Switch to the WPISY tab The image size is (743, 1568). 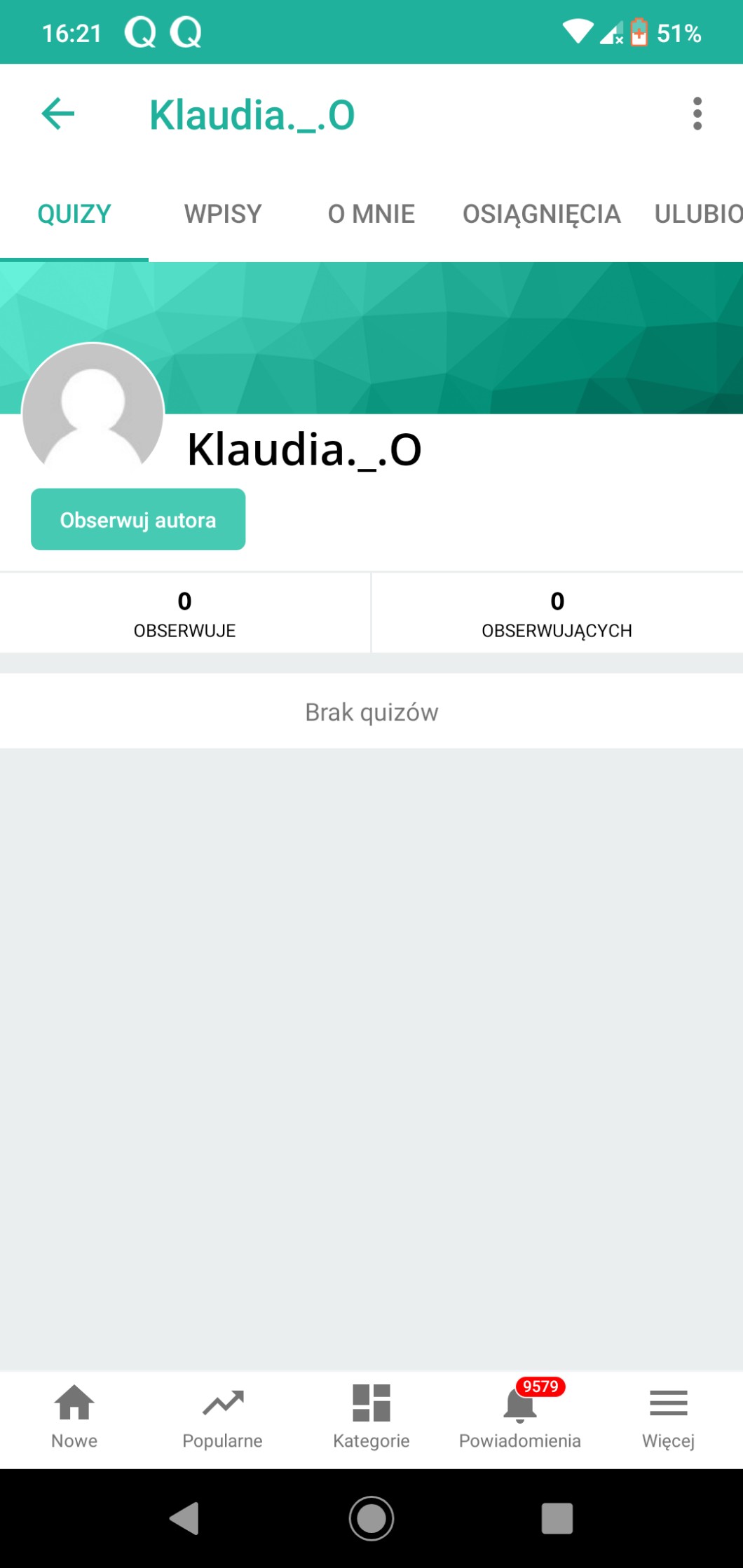tap(223, 214)
